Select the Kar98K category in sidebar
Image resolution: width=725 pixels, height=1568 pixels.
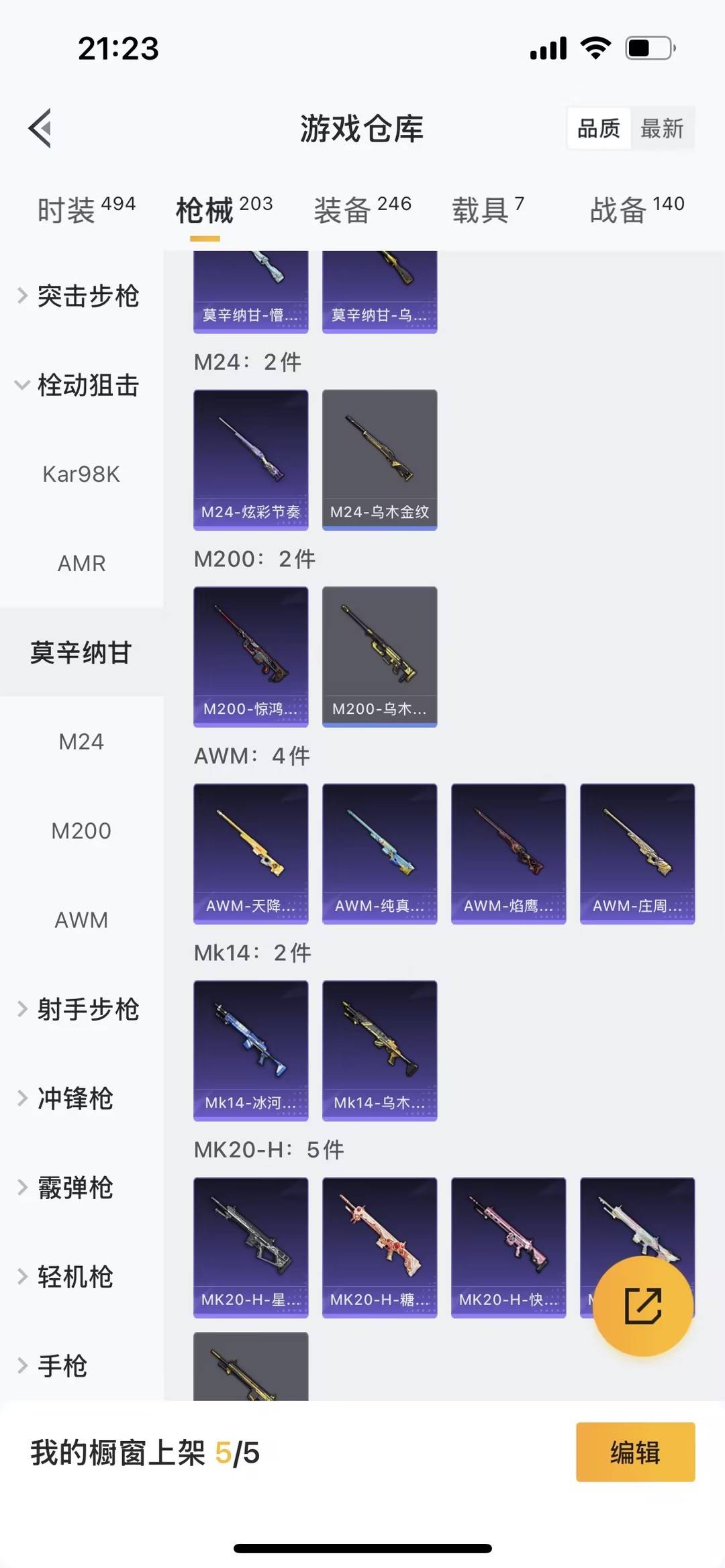pyautogui.click(x=81, y=474)
